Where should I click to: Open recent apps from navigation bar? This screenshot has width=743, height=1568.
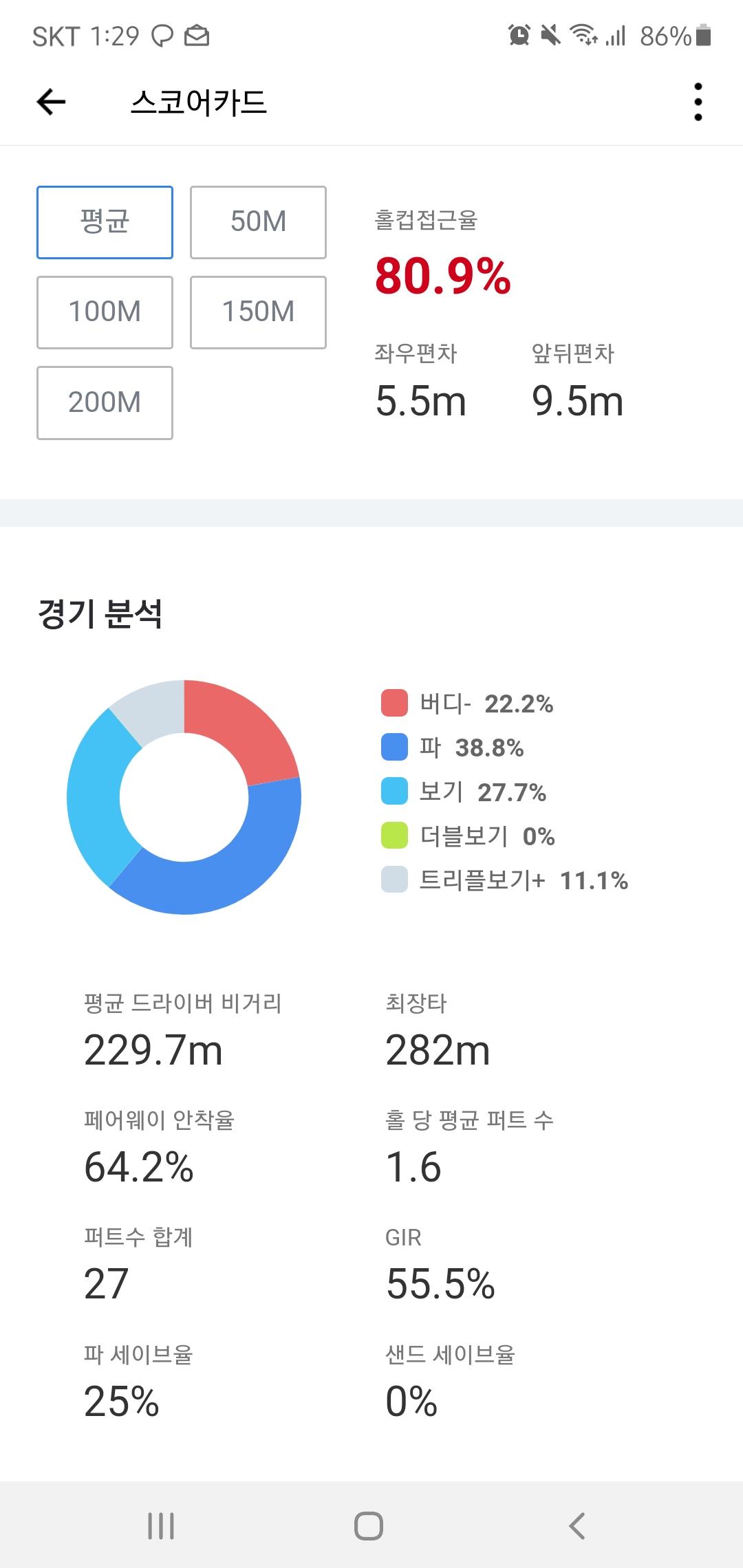click(161, 1525)
